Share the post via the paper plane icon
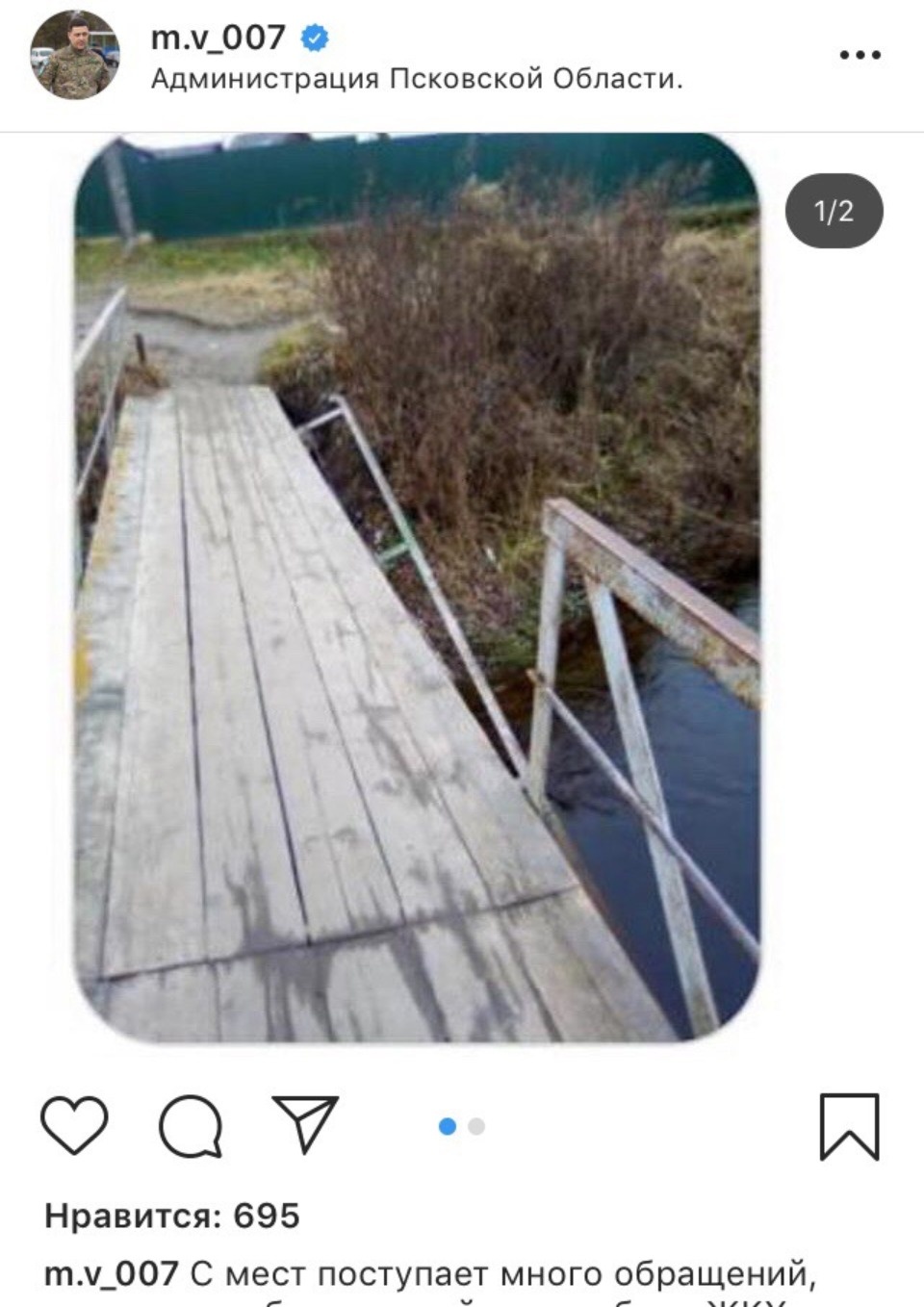Screen dimensions: 924x1307 [x=305, y=1123]
